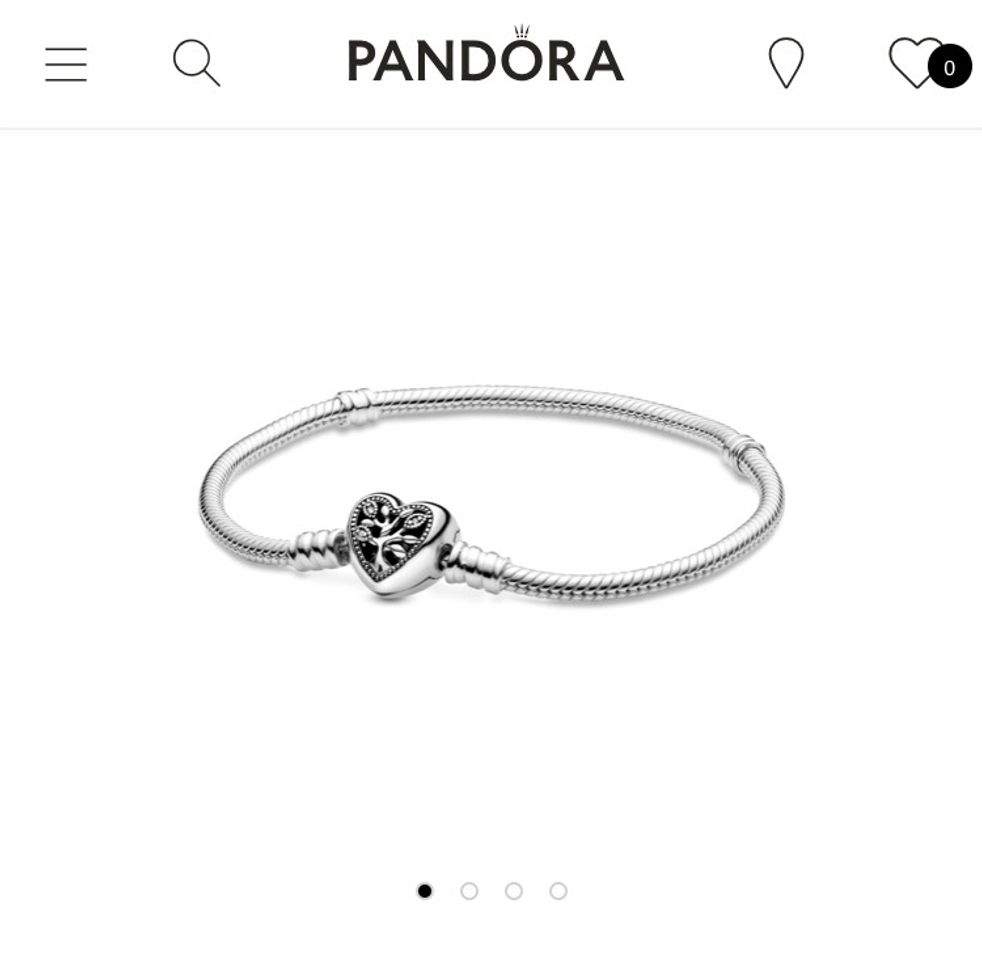Enlarge the heart clasp bracelet photo

491,495
